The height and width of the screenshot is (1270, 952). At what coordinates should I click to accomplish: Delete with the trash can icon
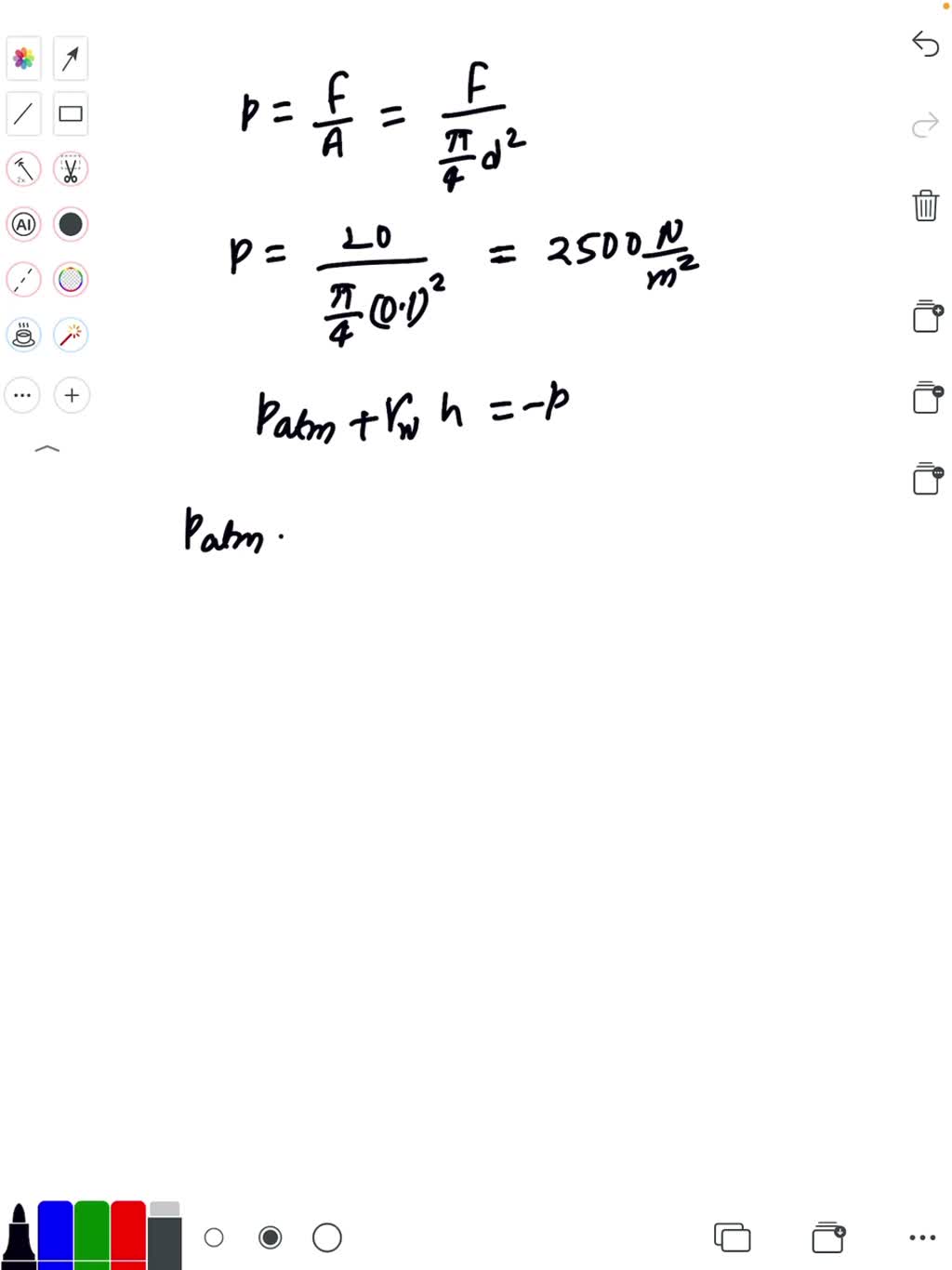pyautogui.click(x=925, y=205)
